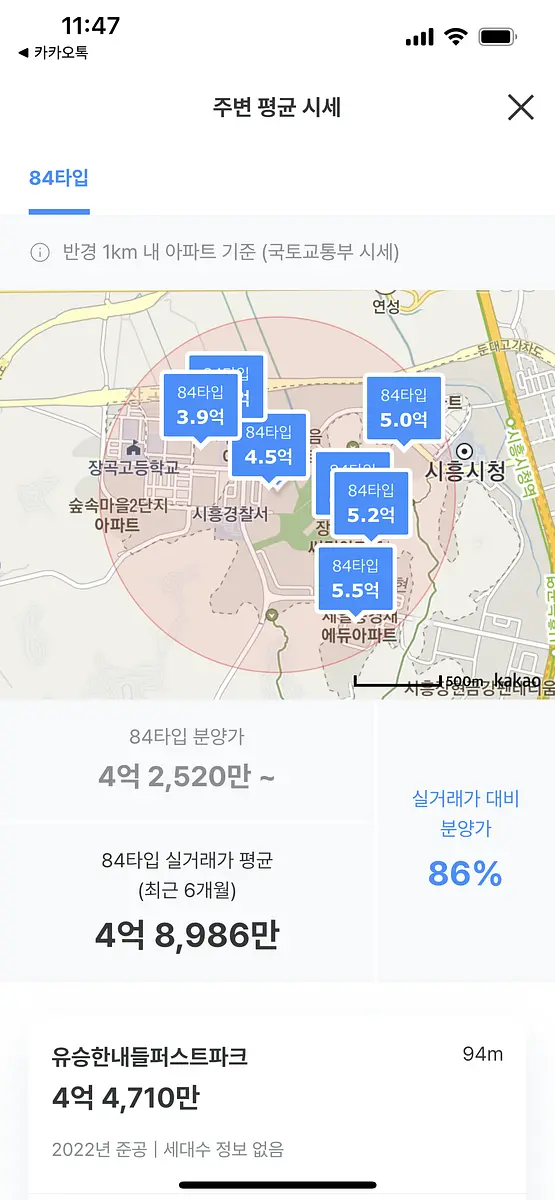Screen dimensions: 555x1200
Task: Close the 주변 평균 시세 screen
Action: tap(520, 107)
